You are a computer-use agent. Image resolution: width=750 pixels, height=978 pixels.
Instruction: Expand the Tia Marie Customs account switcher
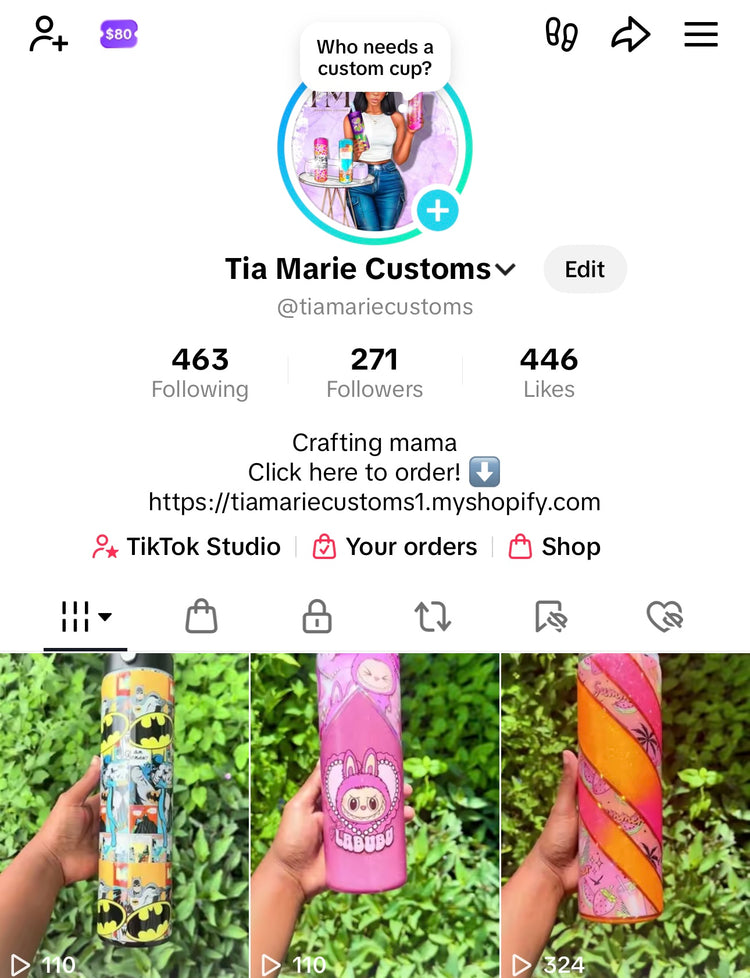(505, 270)
